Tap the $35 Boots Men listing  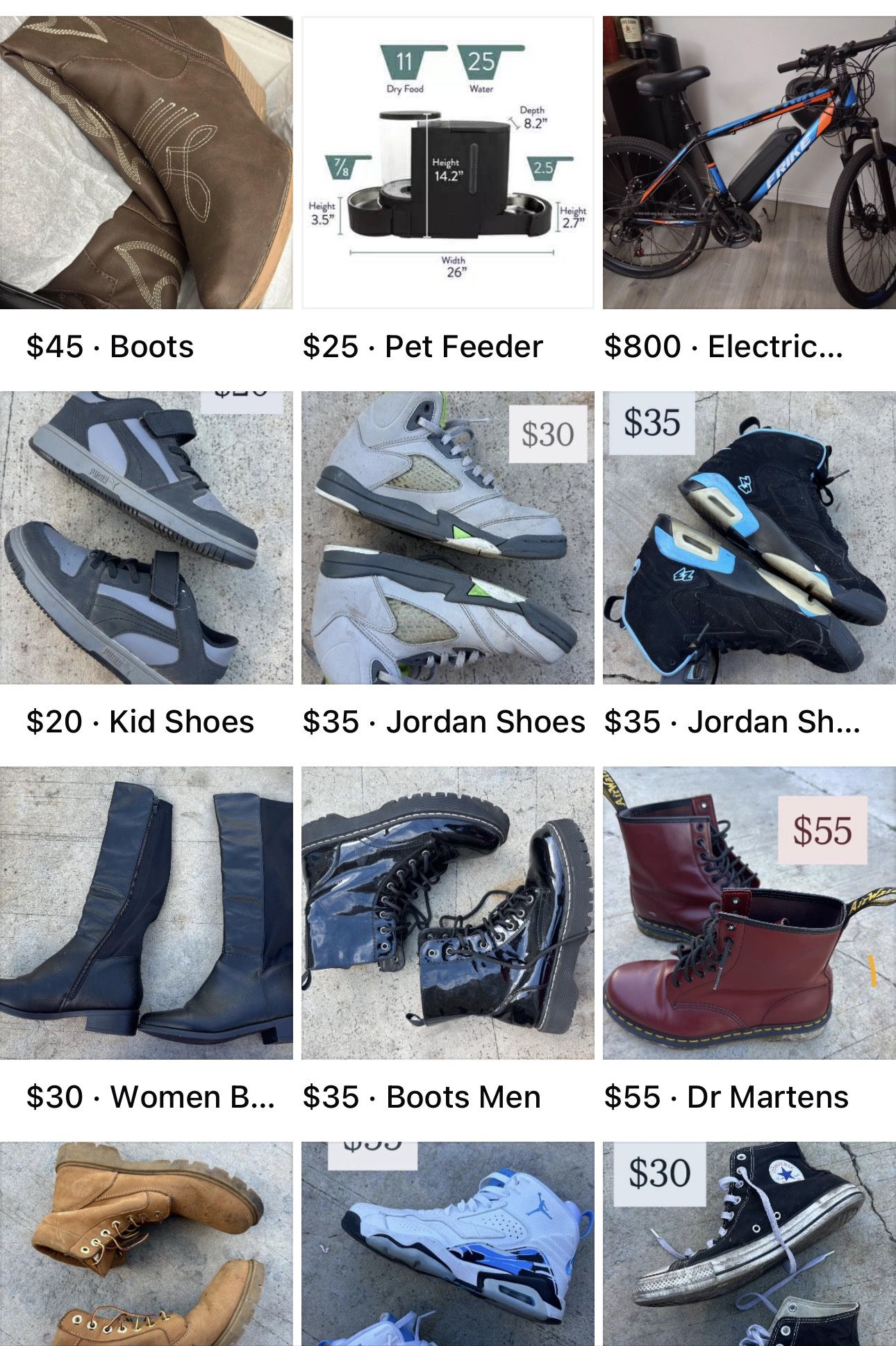coord(448,913)
